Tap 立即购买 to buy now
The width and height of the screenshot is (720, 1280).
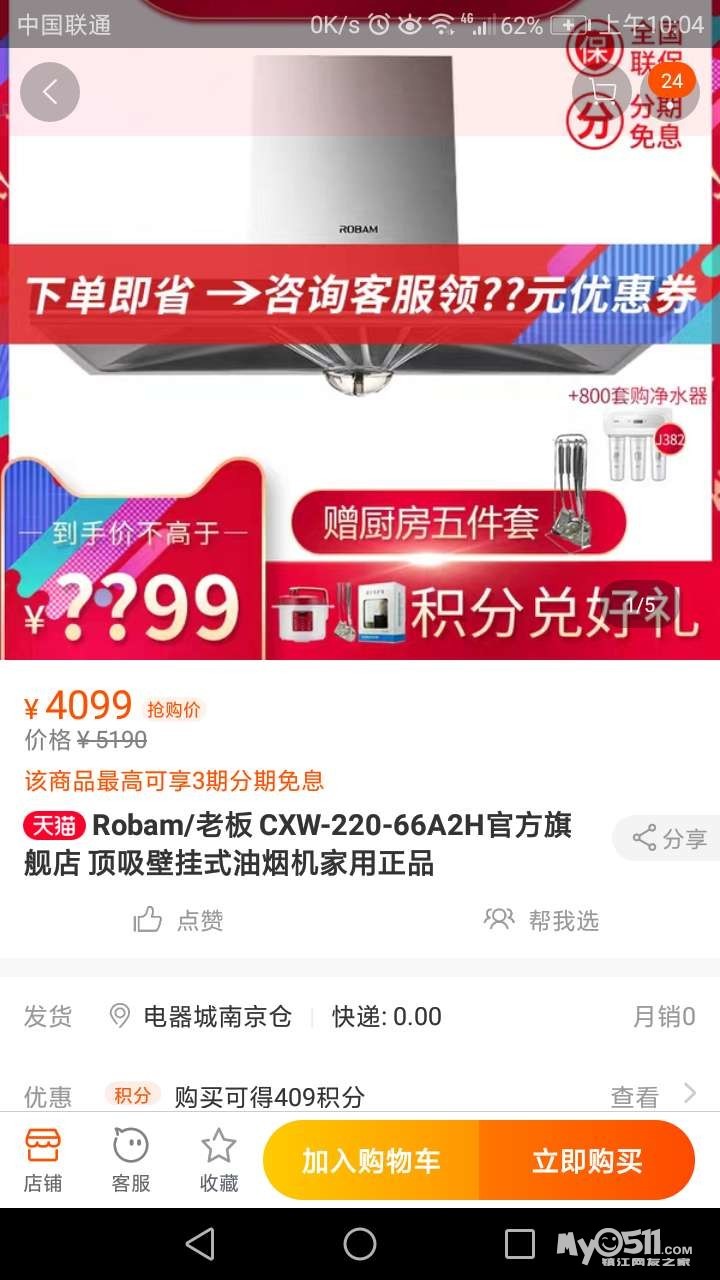(x=587, y=1160)
